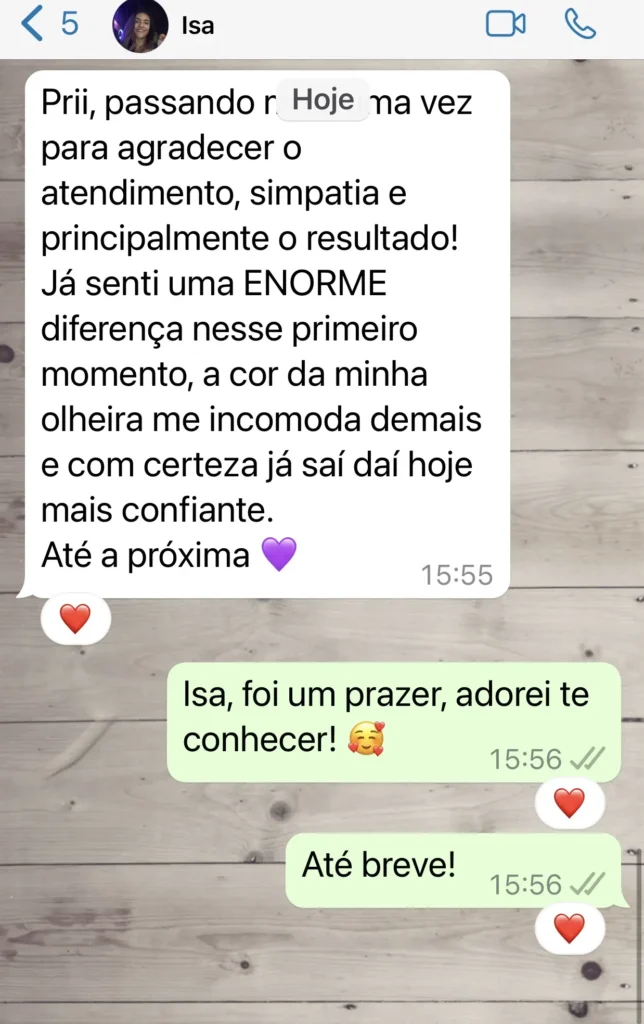
Task: Open heart reaction under 'adorei te conhecer' message
Action: click(569, 802)
